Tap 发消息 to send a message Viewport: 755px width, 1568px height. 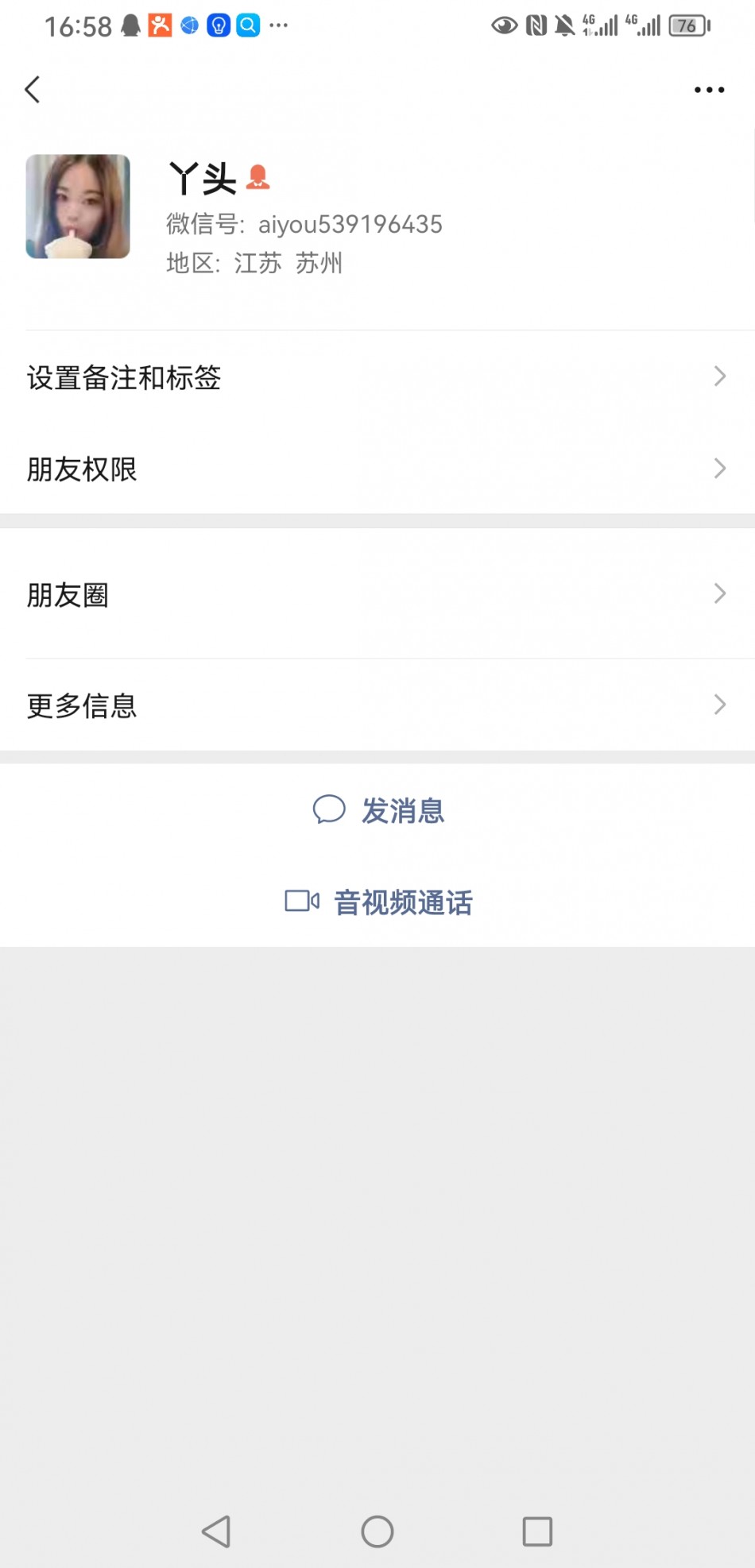[x=379, y=811]
